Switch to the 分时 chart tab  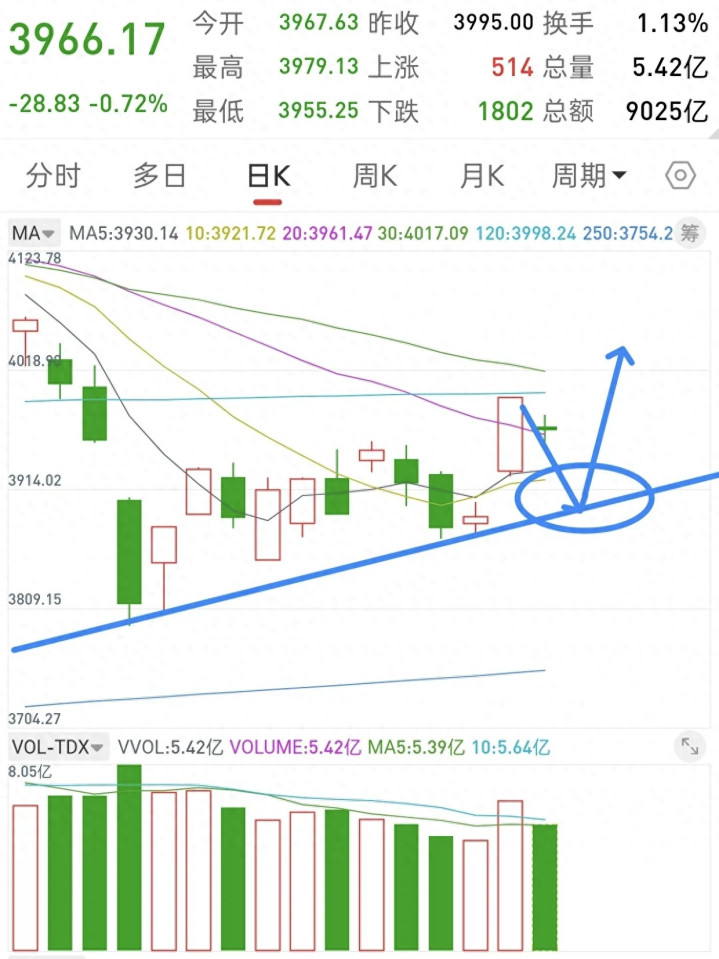[x=53, y=176]
